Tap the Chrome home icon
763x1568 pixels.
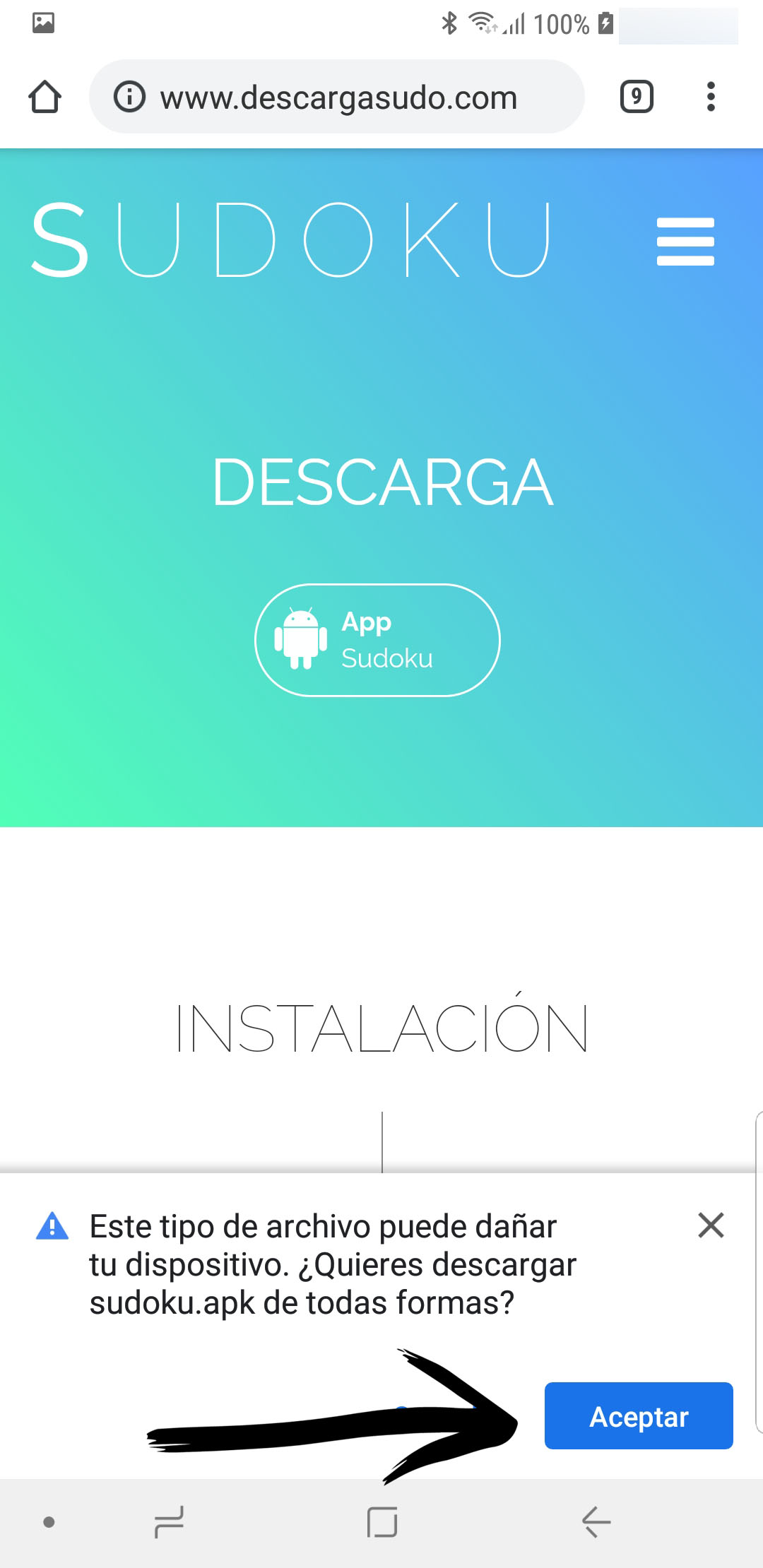tap(45, 97)
